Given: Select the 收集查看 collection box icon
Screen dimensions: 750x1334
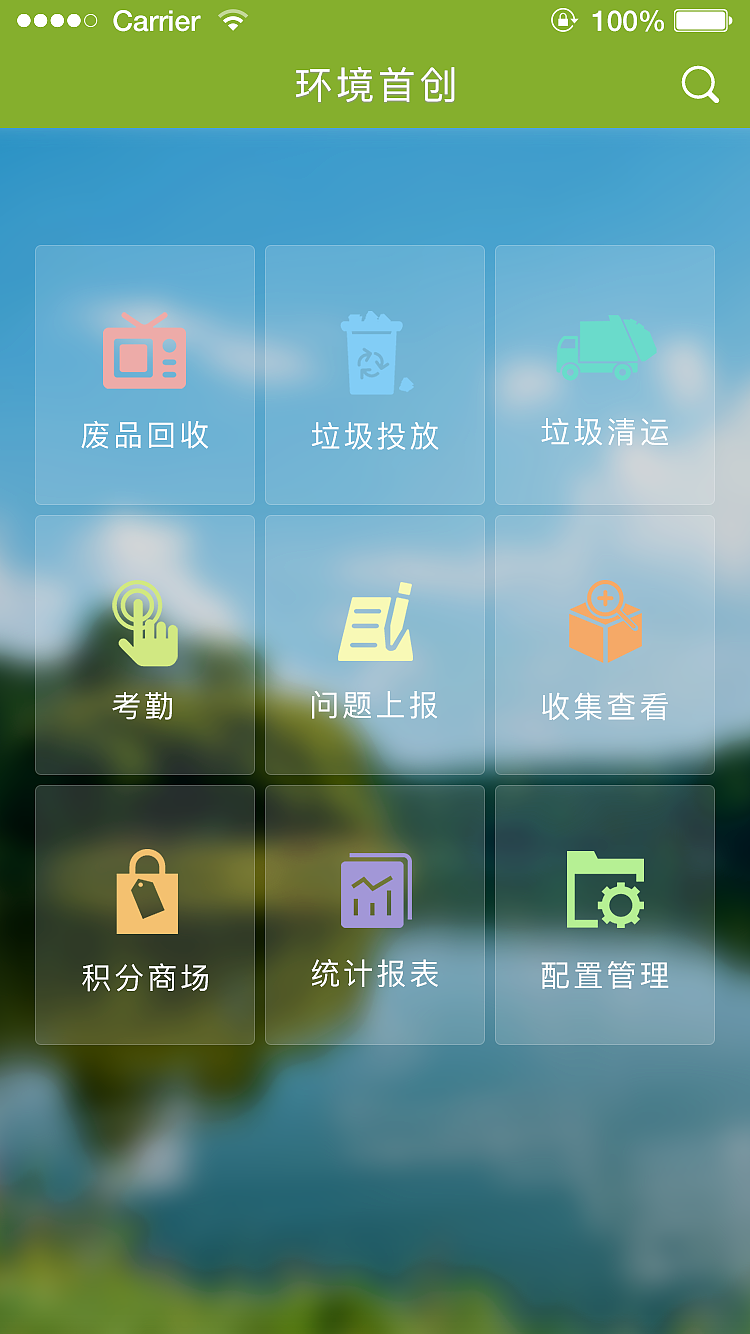Looking at the screenshot, I should click(x=604, y=620).
